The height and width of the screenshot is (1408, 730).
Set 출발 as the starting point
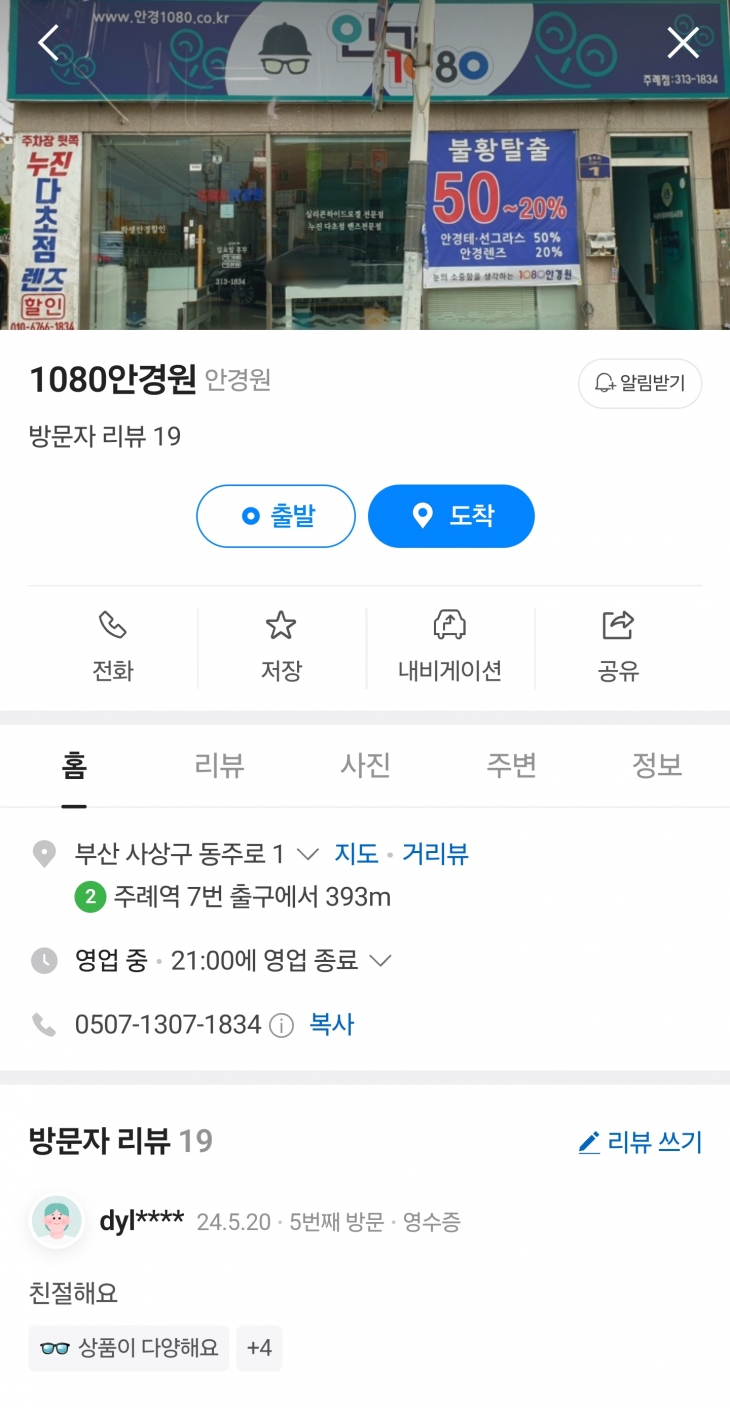click(276, 516)
